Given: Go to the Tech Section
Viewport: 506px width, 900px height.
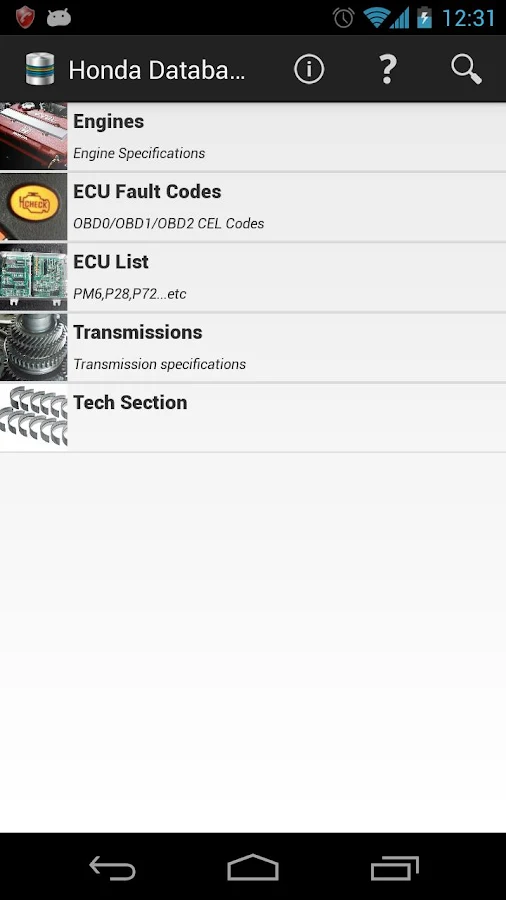Looking at the screenshot, I should [x=253, y=418].
